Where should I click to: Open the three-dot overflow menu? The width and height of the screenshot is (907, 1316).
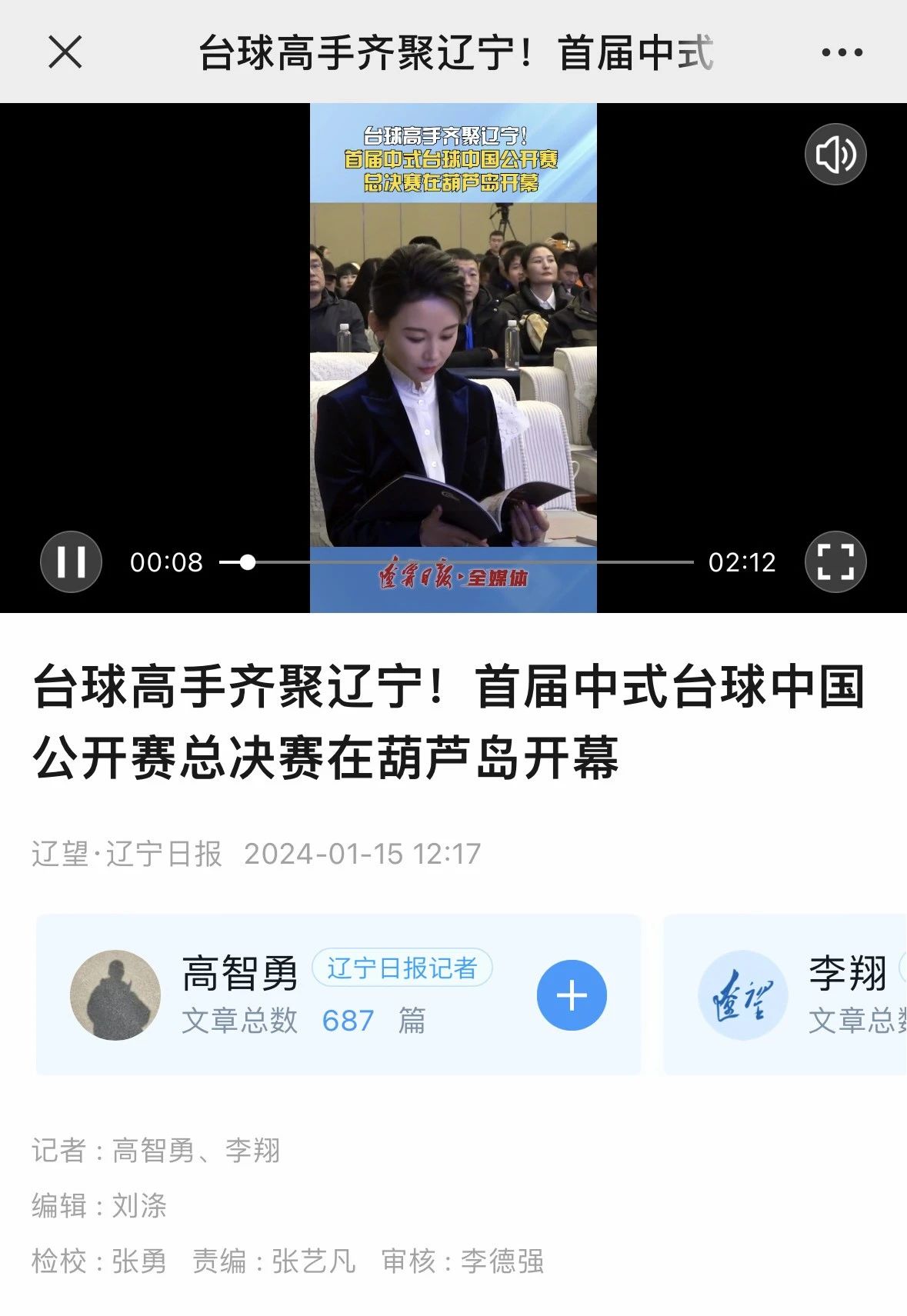click(842, 52)
